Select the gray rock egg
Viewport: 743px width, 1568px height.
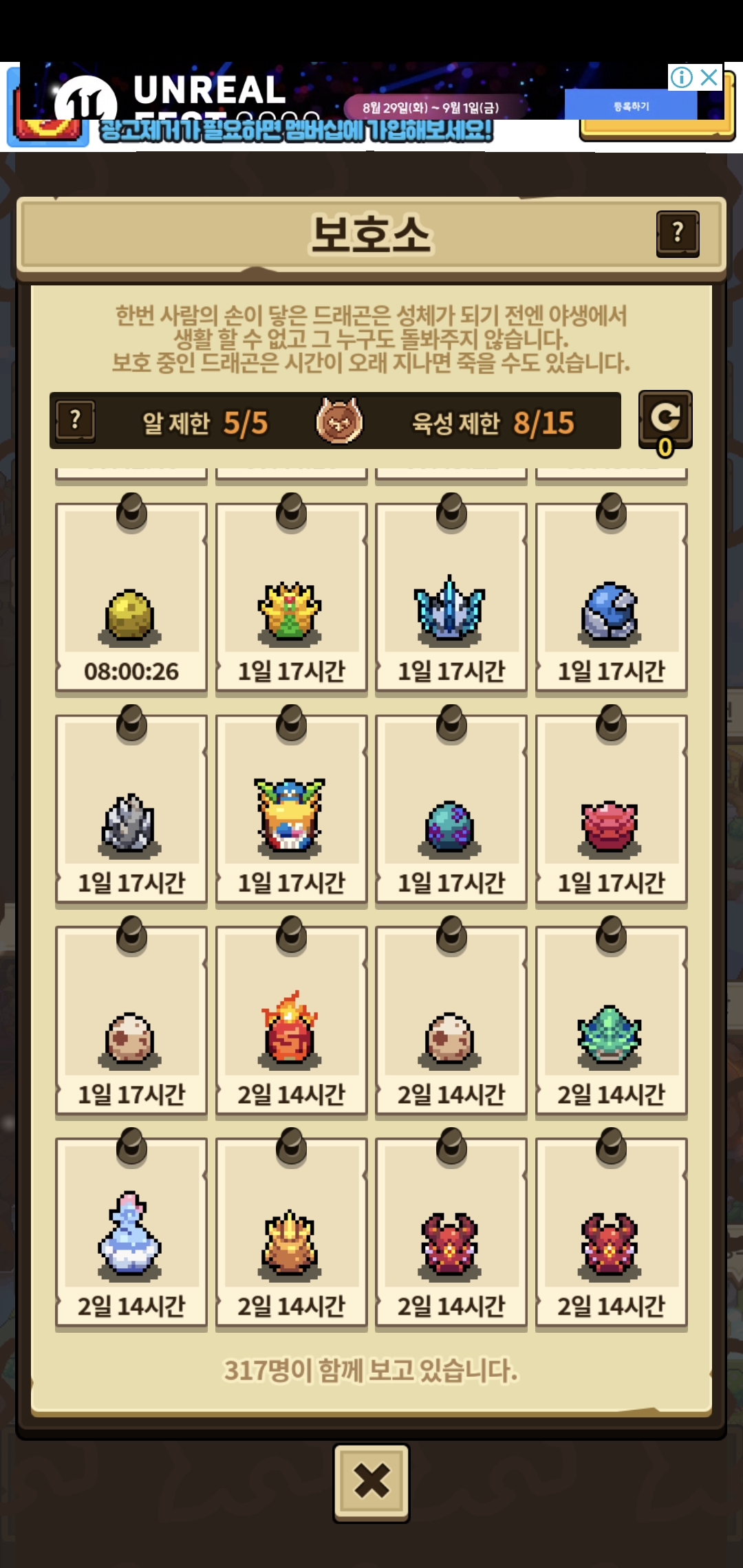[131, 810]
